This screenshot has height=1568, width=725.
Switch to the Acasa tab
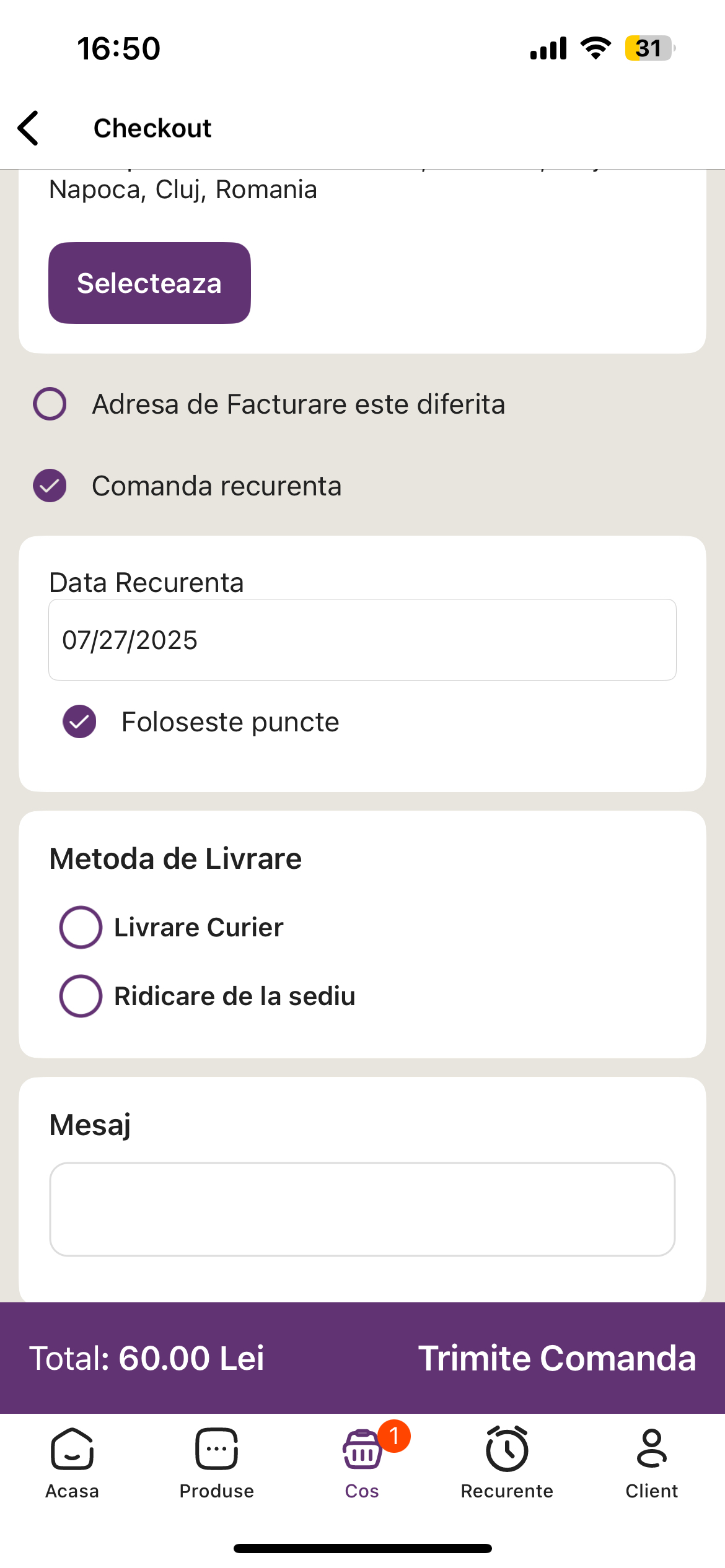click(x=72, y=1464)
